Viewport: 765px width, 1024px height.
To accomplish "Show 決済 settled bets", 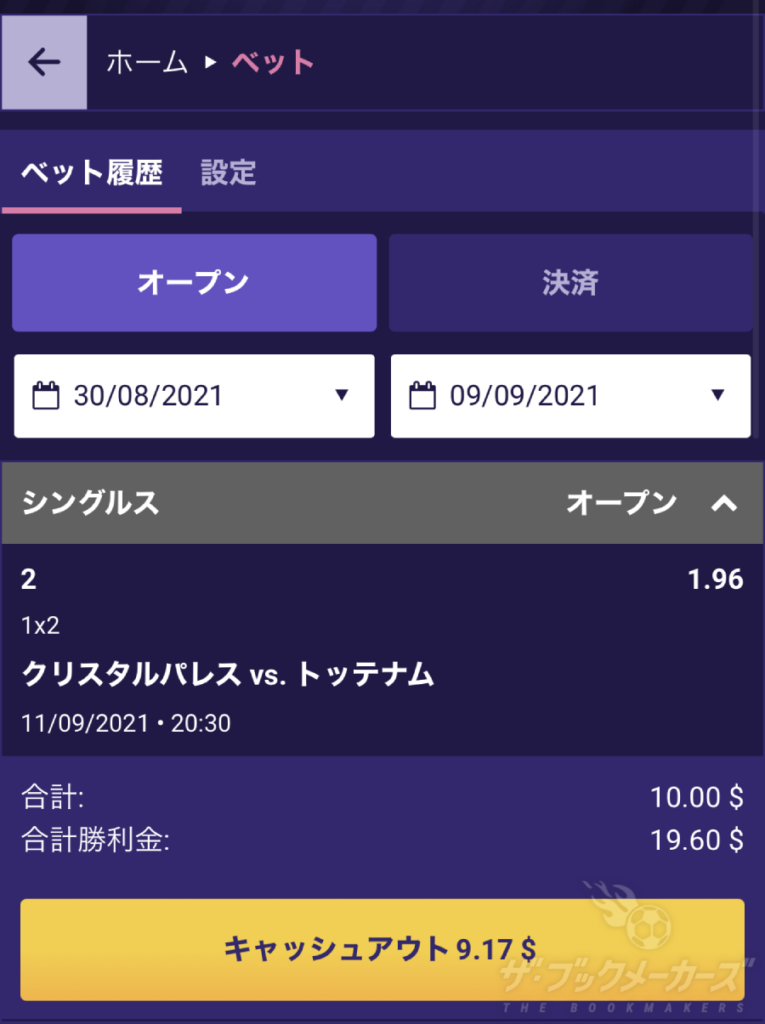I will pos(570,283).
